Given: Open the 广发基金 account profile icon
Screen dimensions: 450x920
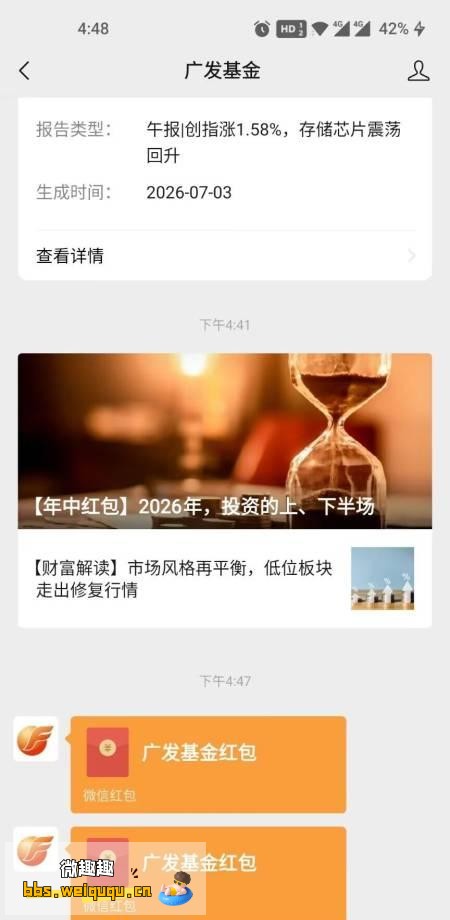Looking at the screenshot, I should coord(418,71).
